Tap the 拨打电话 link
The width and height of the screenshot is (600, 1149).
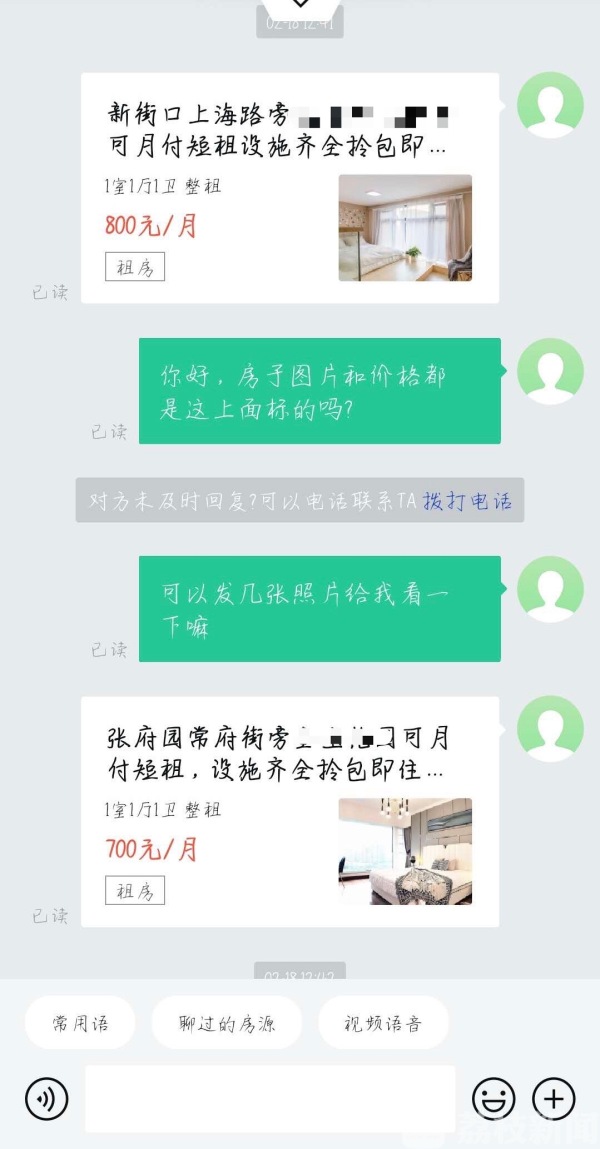[x=467, y=501]
